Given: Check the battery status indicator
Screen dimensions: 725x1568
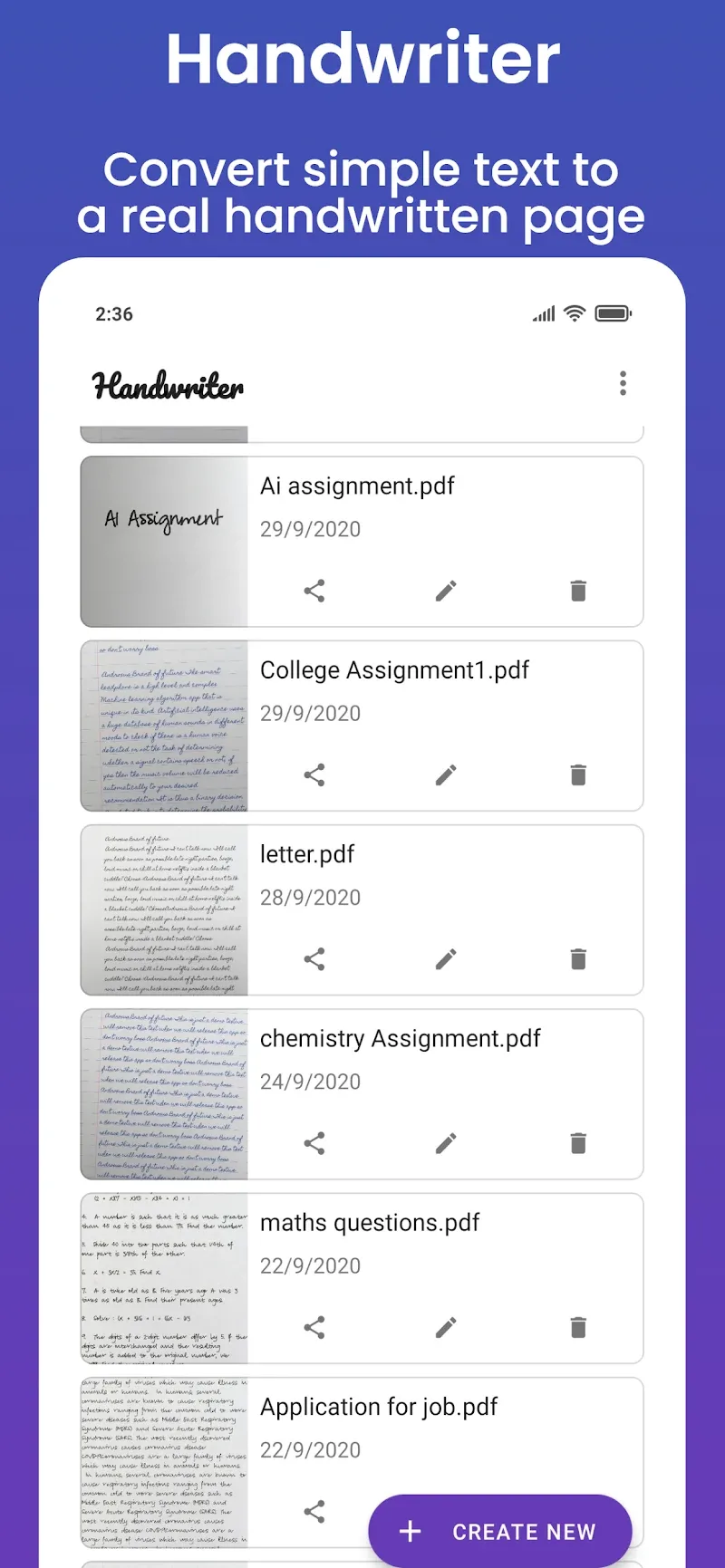Looking at the screenshot, I should point(613,313).
